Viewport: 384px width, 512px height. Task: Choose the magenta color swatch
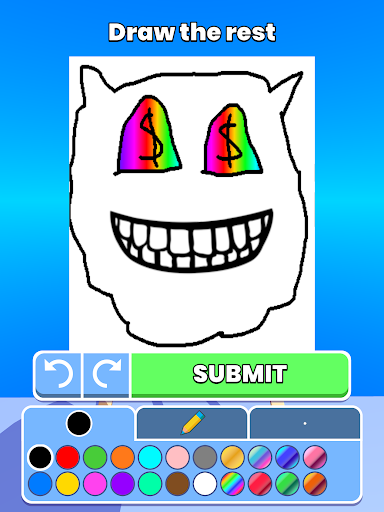[x=95, y=484]
